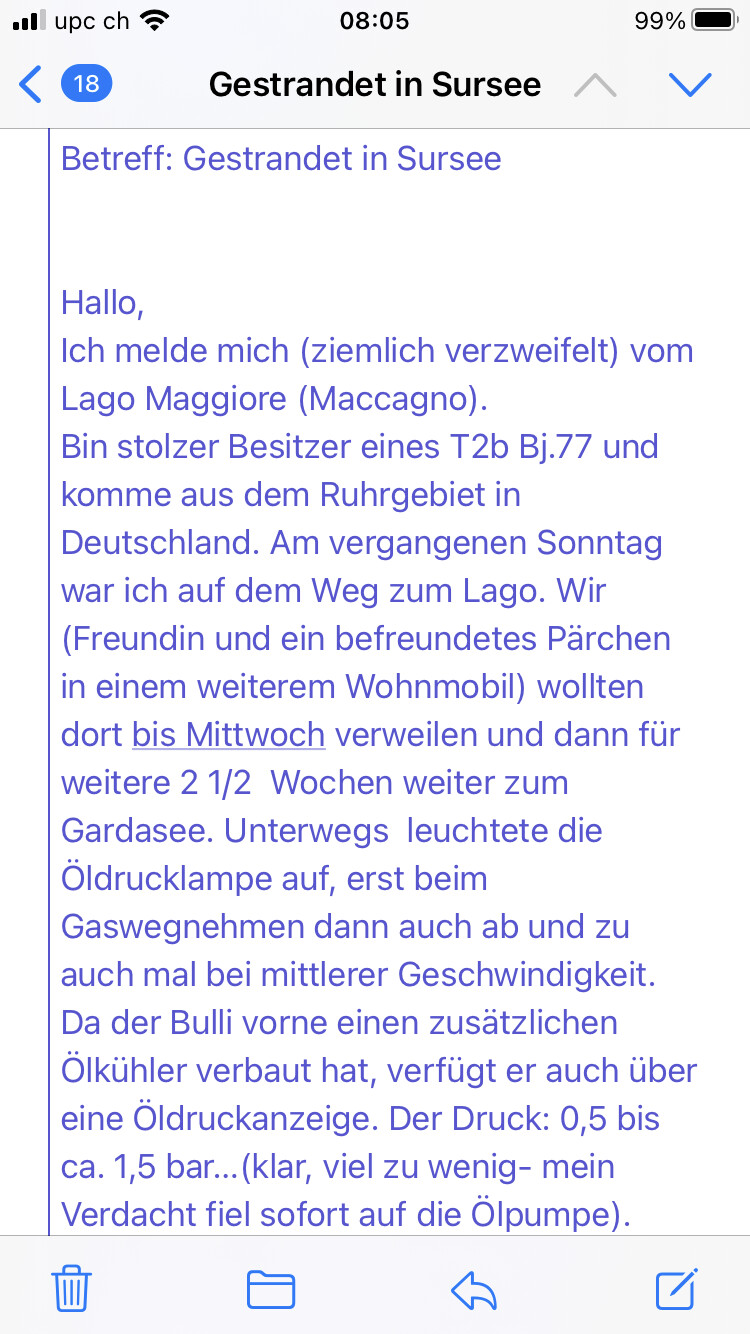Screen dimensions: 750x1334
Task: Show the previous email with up arrow
Action: point(596,85)
